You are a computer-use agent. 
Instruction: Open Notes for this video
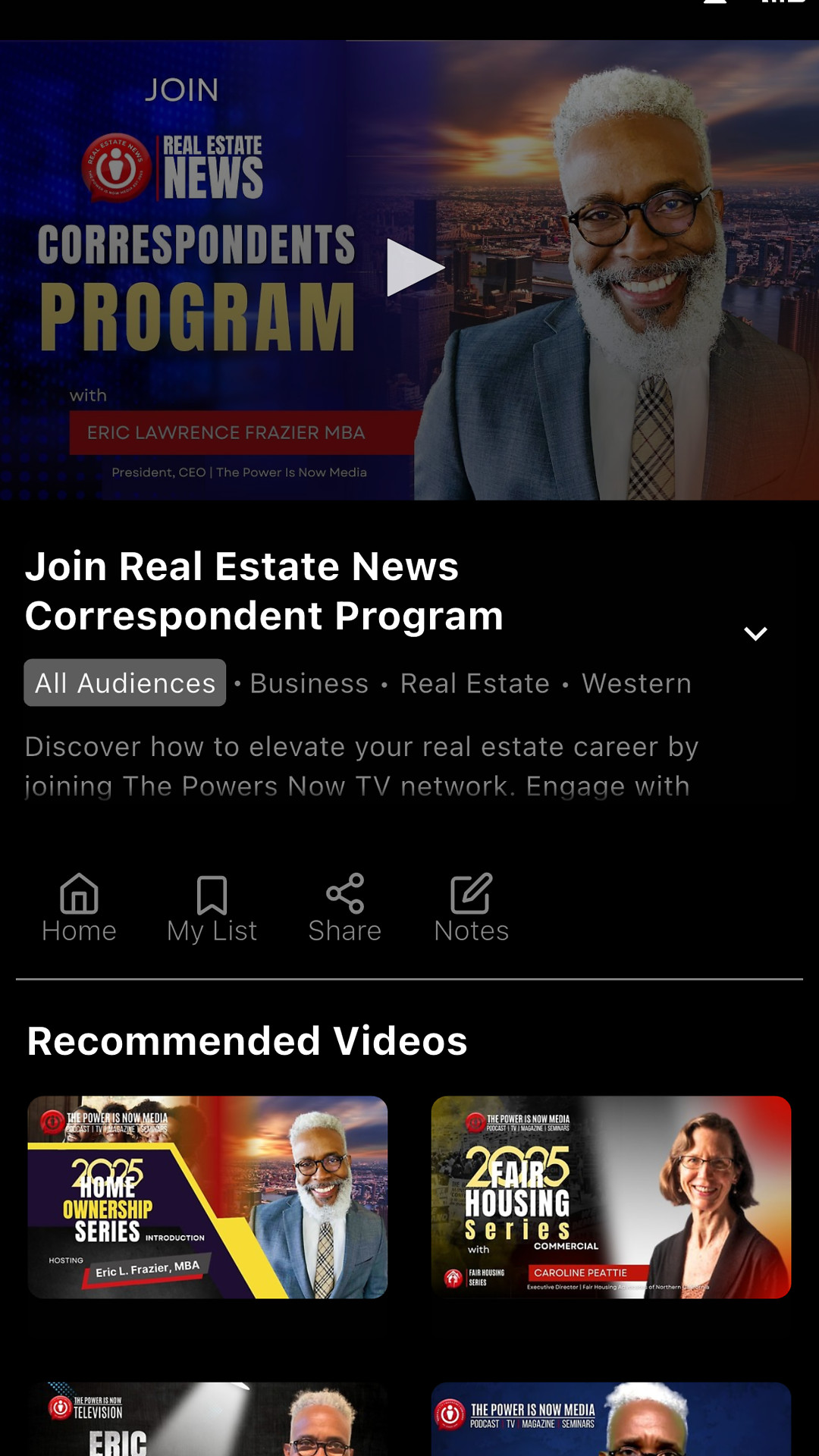click(x=471, y=908)
